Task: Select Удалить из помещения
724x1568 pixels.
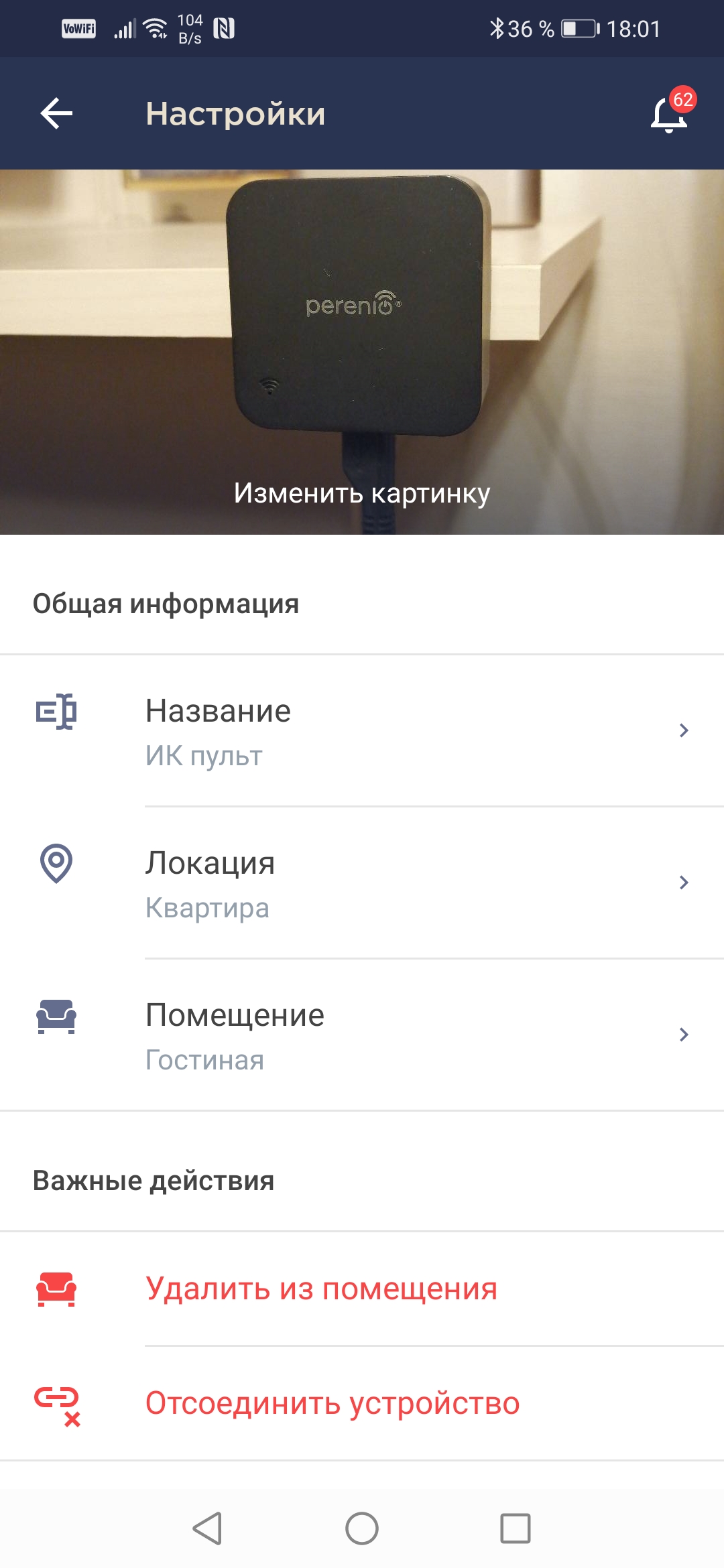Action: (x=322, y=1289)
